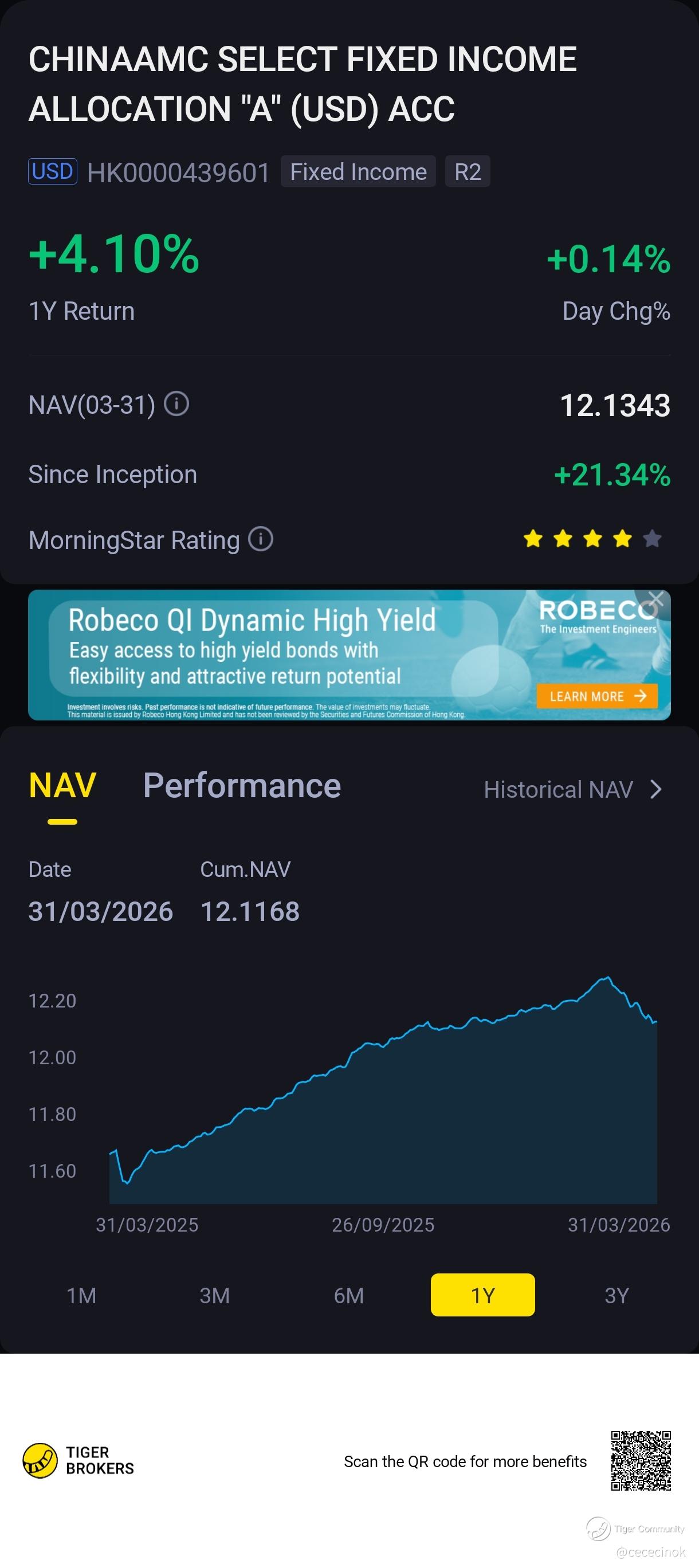Open the NAV(03-31) info icon

point(176,403)
